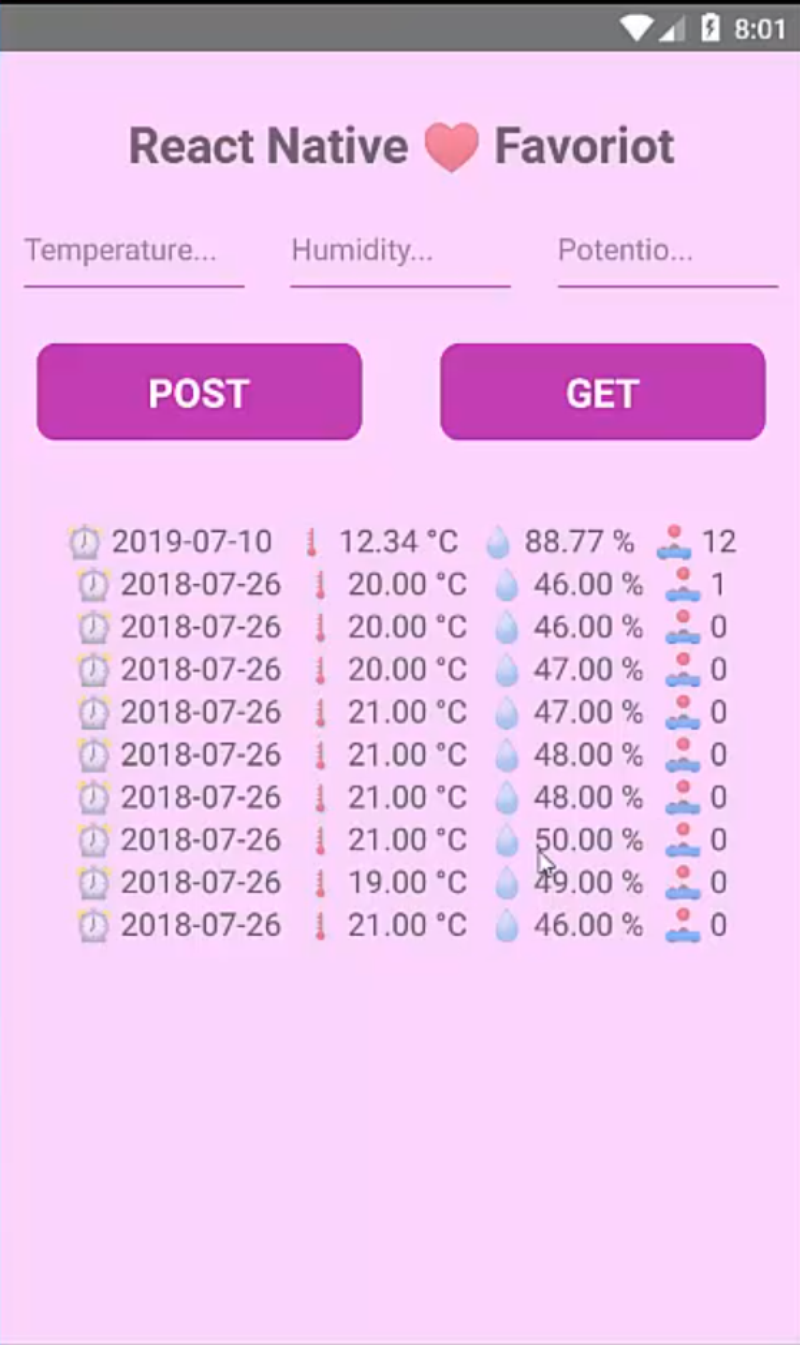Send data with the POST button
This screenshot has height=1345, width=800.
click(x=199, y=392)
